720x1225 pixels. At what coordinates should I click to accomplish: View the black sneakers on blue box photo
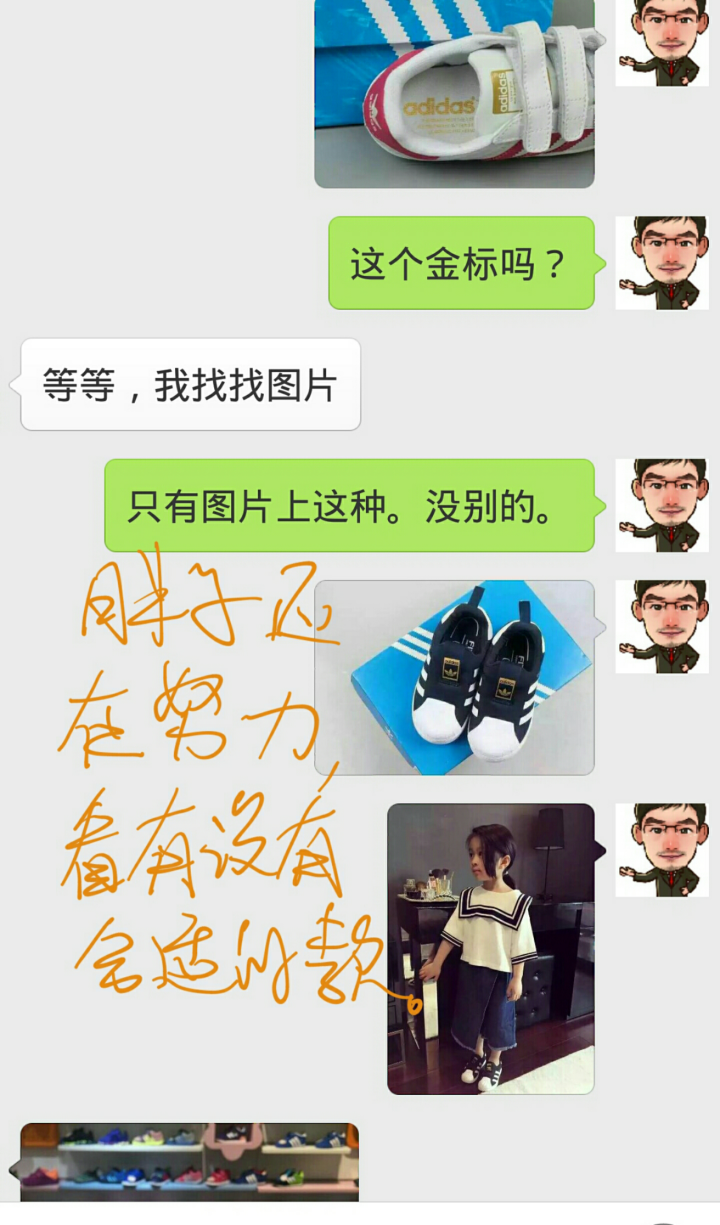pos(454,677)
